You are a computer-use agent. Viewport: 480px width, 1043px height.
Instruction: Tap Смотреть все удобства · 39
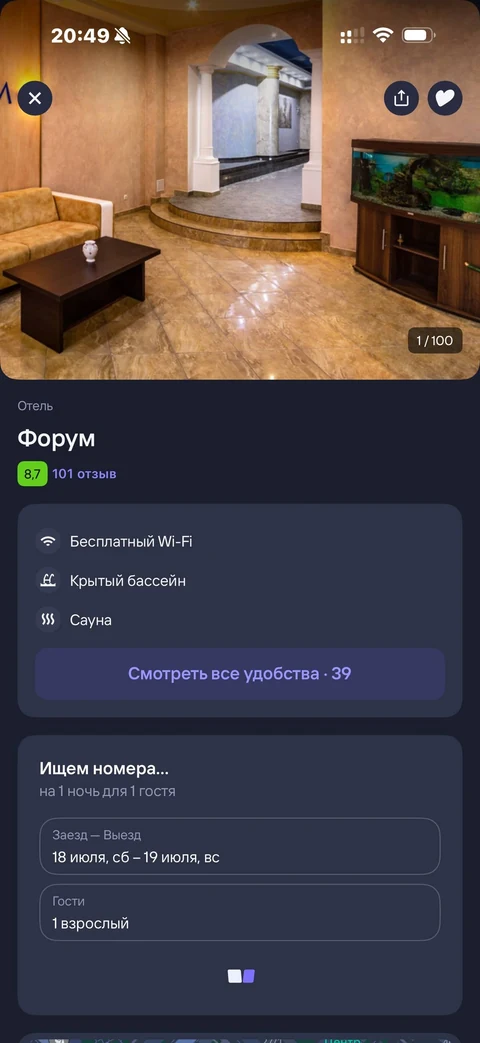(x=240, y=674)
